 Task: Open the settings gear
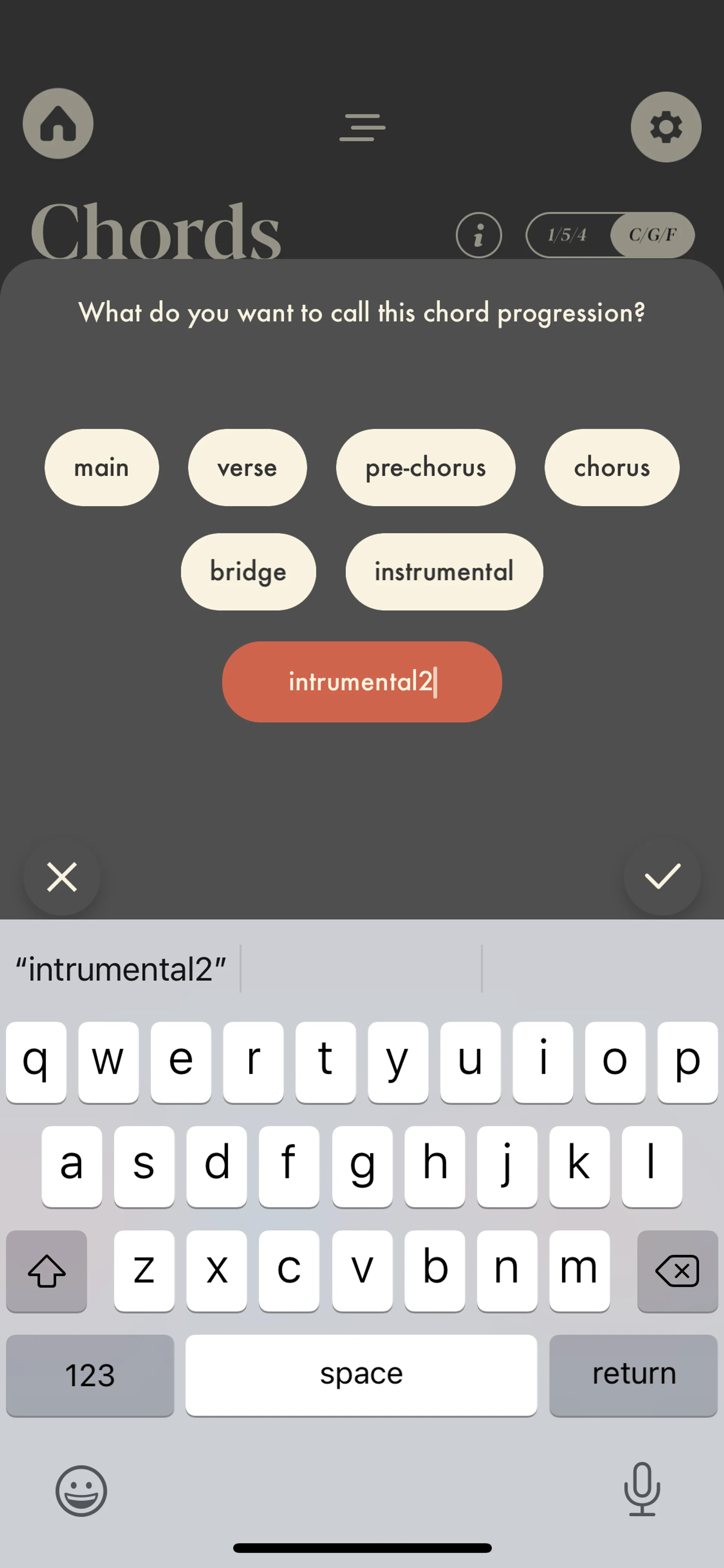pyautogui.click(x=666, y=127)
